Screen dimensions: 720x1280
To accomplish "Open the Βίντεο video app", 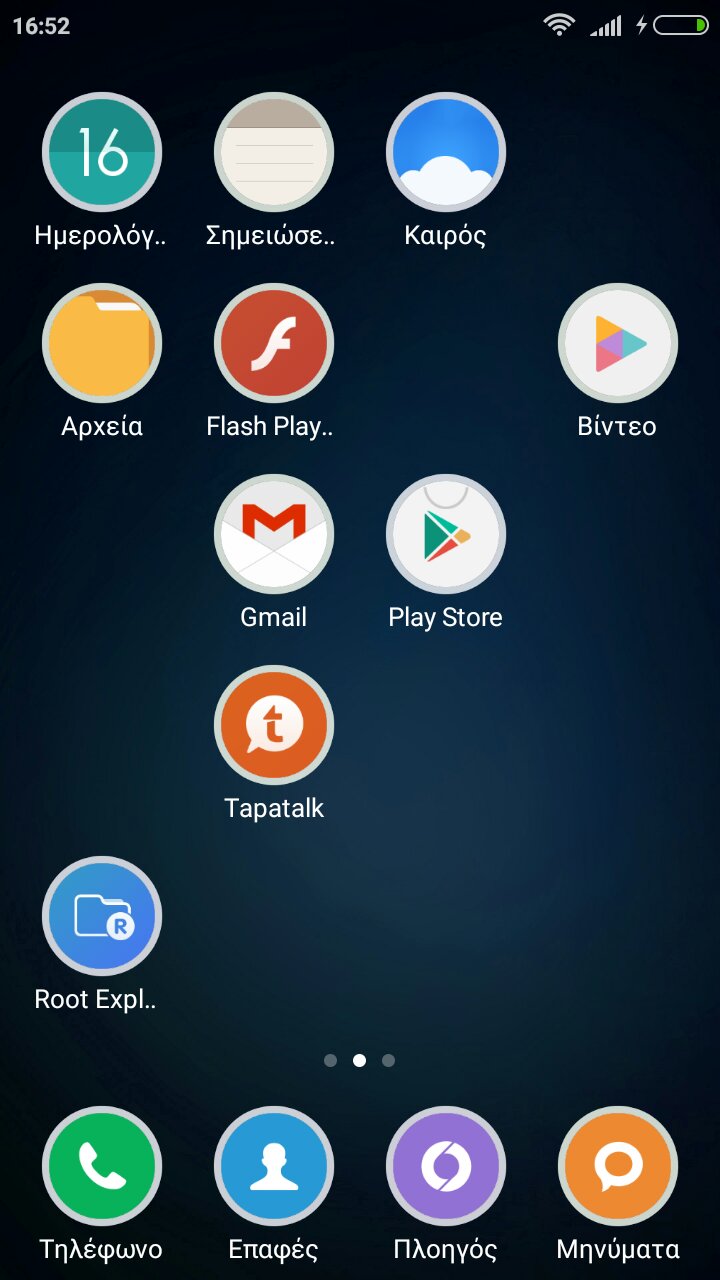I will tap(618, 344).
